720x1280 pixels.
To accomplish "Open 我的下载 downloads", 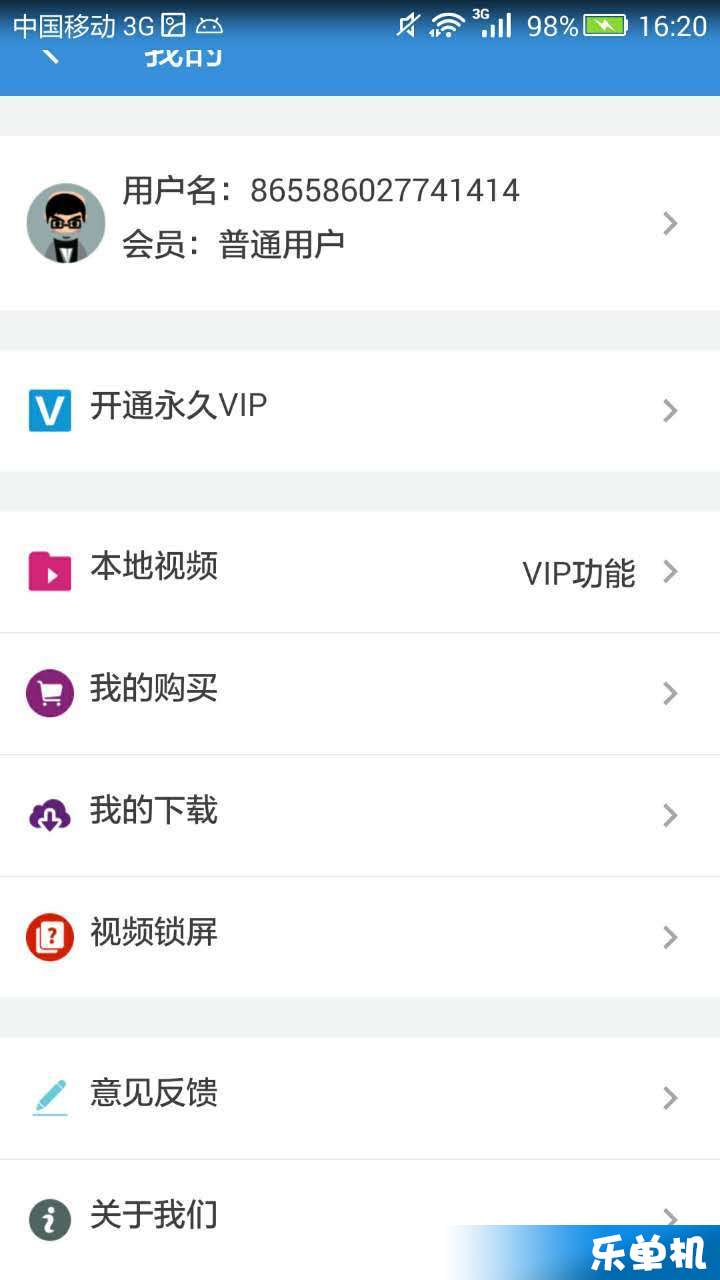I will pos(360,815).
